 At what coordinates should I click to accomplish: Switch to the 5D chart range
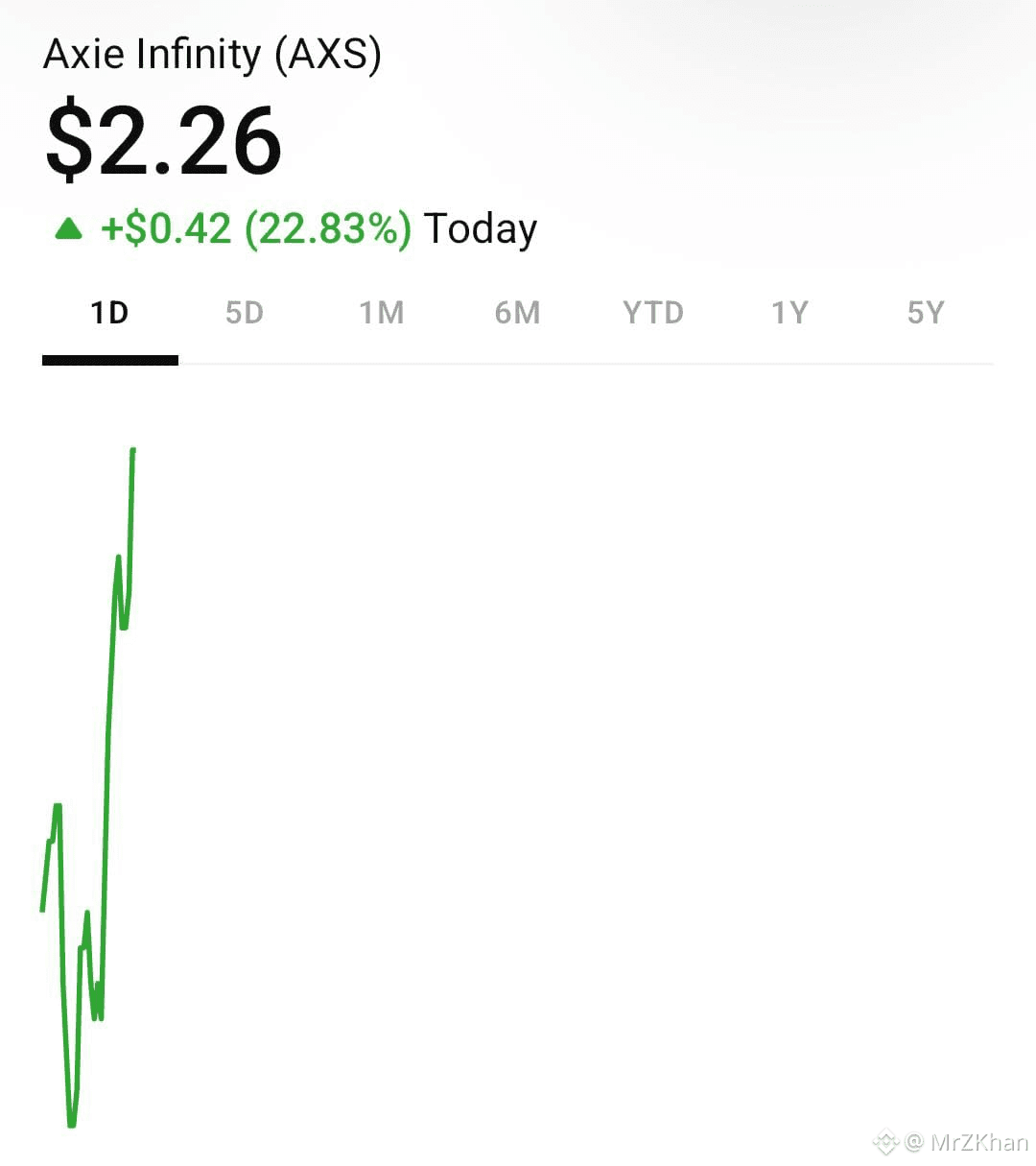245,313
